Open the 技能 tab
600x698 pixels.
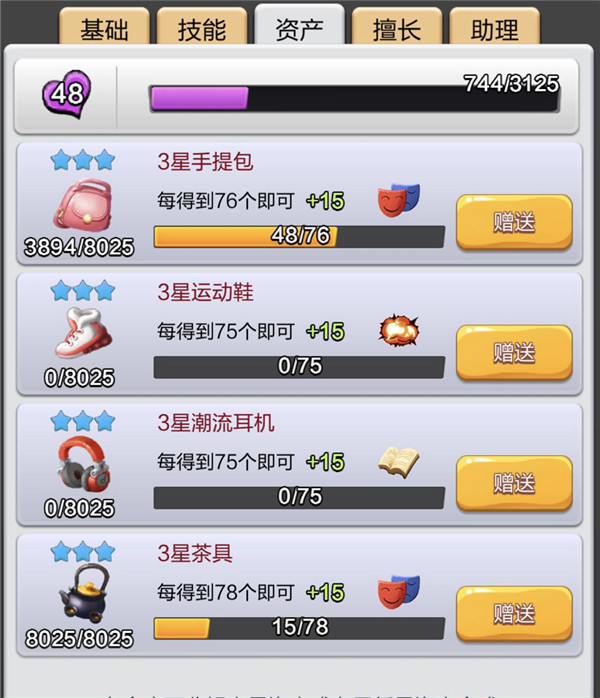click(202, 29)
